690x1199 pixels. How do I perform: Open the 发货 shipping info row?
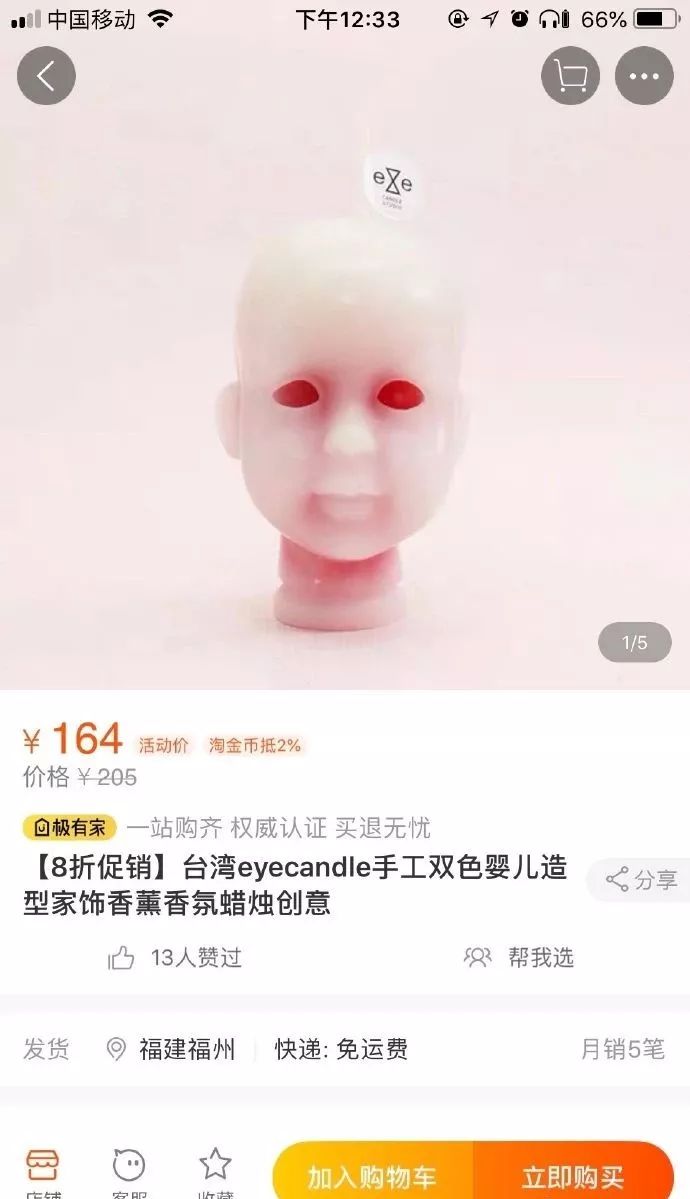(345, 1049)
